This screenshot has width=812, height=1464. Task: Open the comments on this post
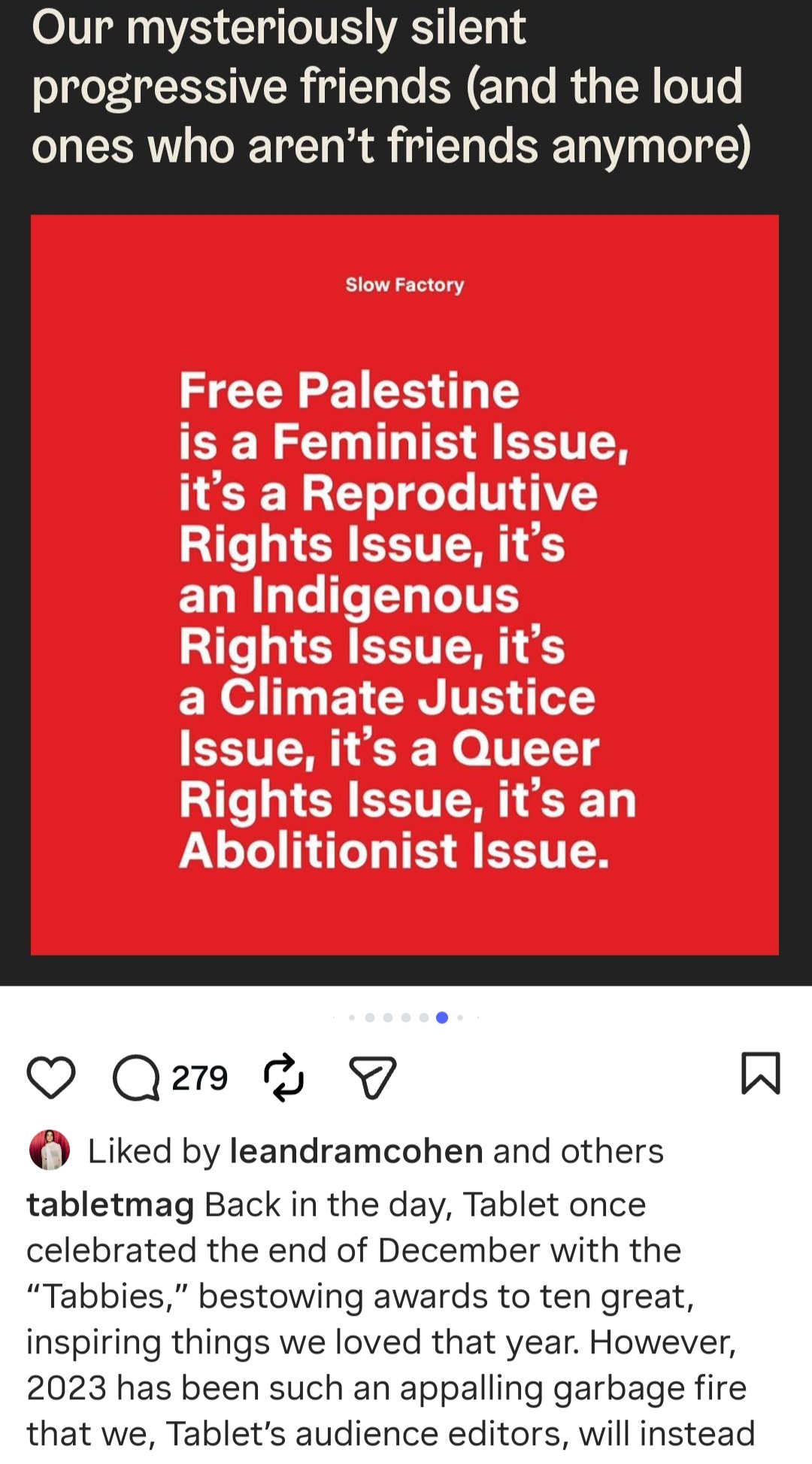tap(136, 1078)
